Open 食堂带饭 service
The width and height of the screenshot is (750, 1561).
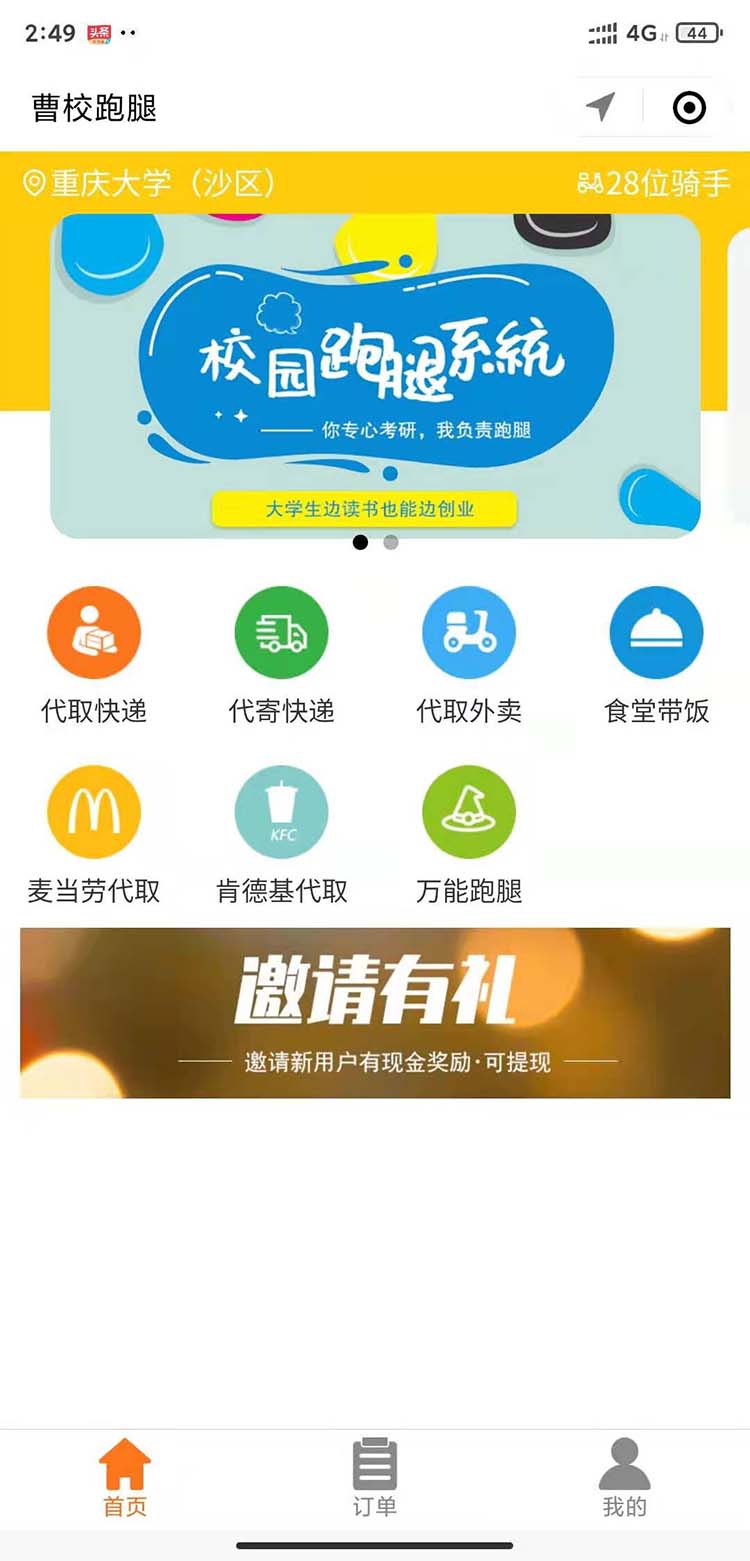click(x=656, y=655)
